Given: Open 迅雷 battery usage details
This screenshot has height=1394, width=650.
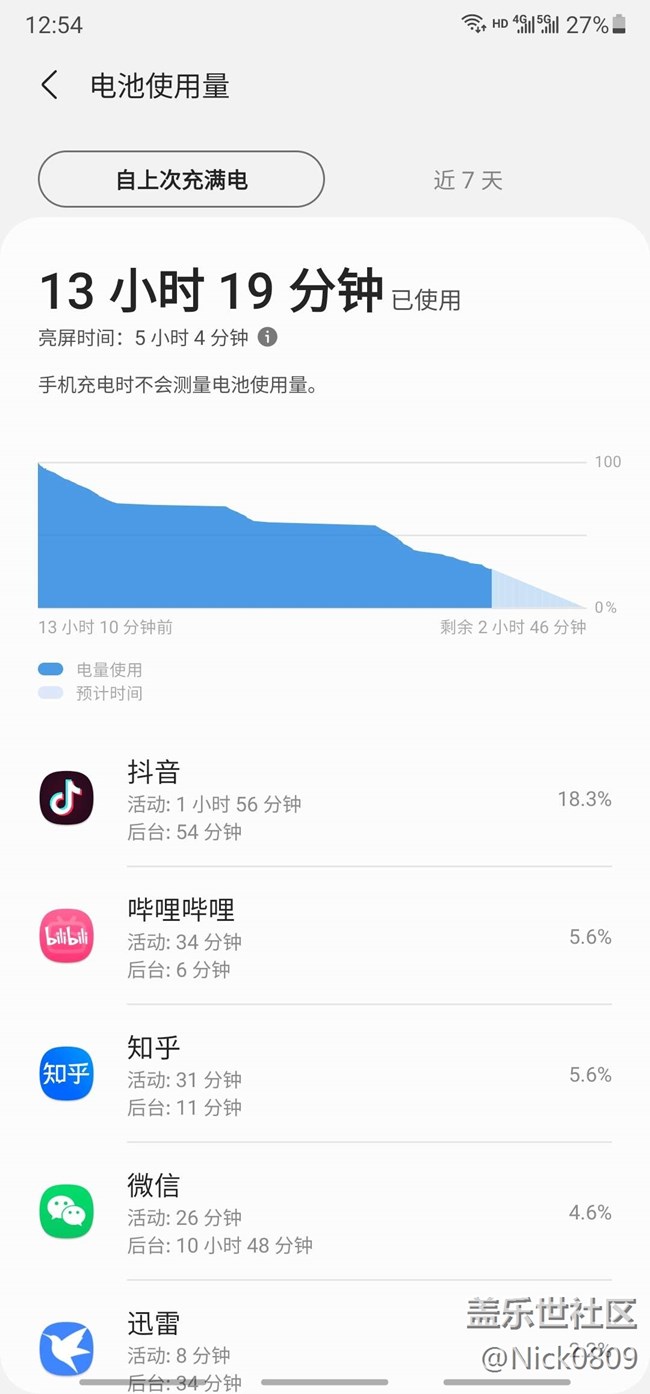Looking at the screenshot, I should [325, 1338].
